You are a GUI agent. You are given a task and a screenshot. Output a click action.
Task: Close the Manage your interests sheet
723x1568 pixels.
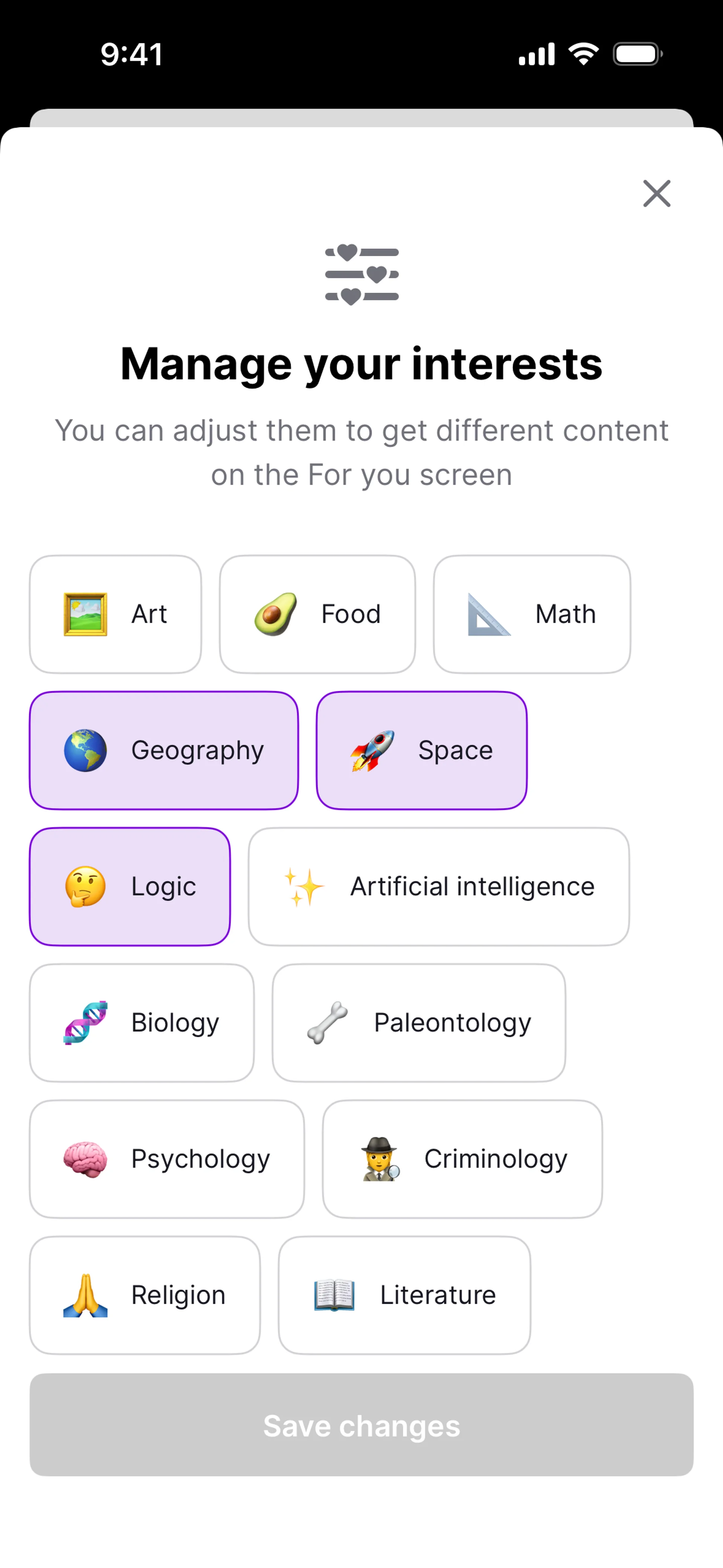click(x=657, y=194)
